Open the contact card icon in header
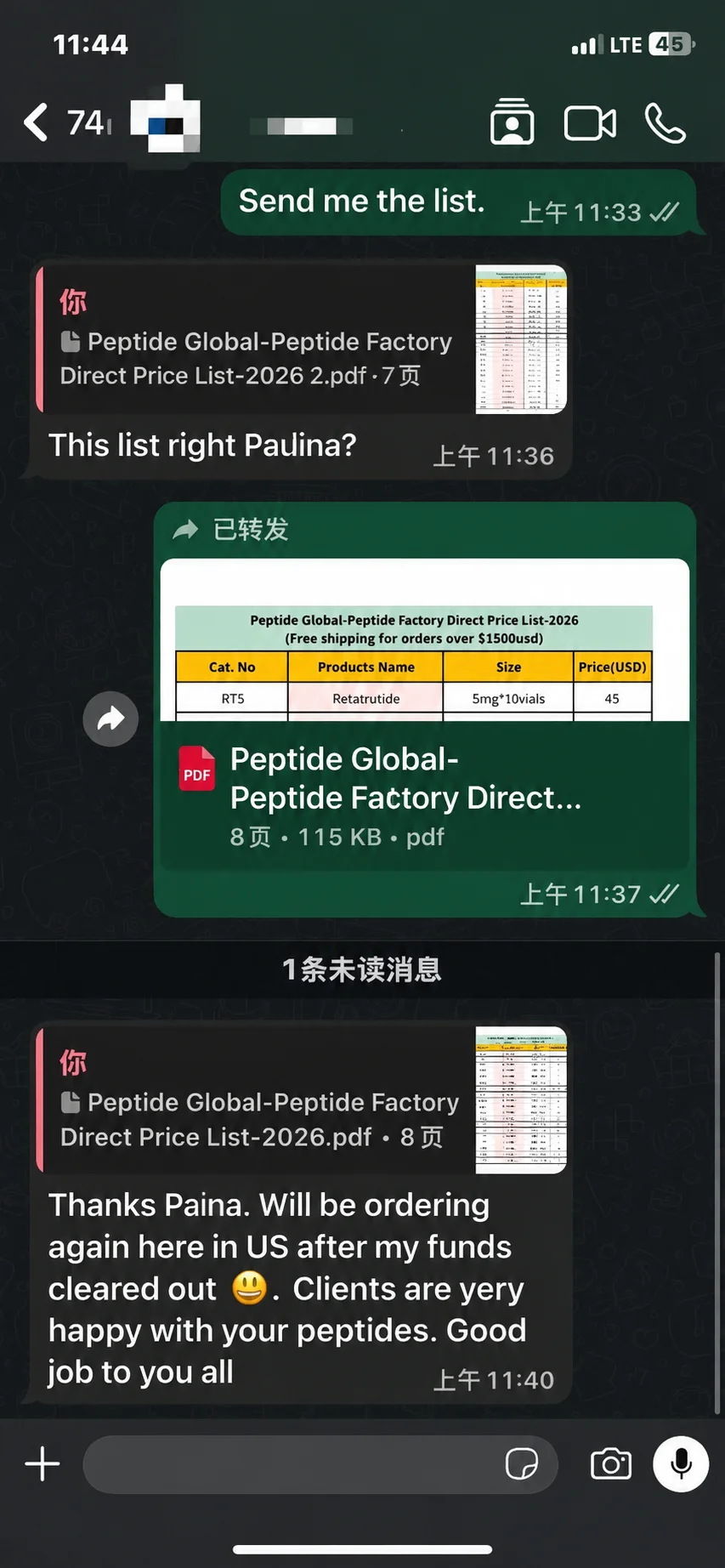This screenshot has width=725, height=1568. pyautogui.click(x=512, y=122)
